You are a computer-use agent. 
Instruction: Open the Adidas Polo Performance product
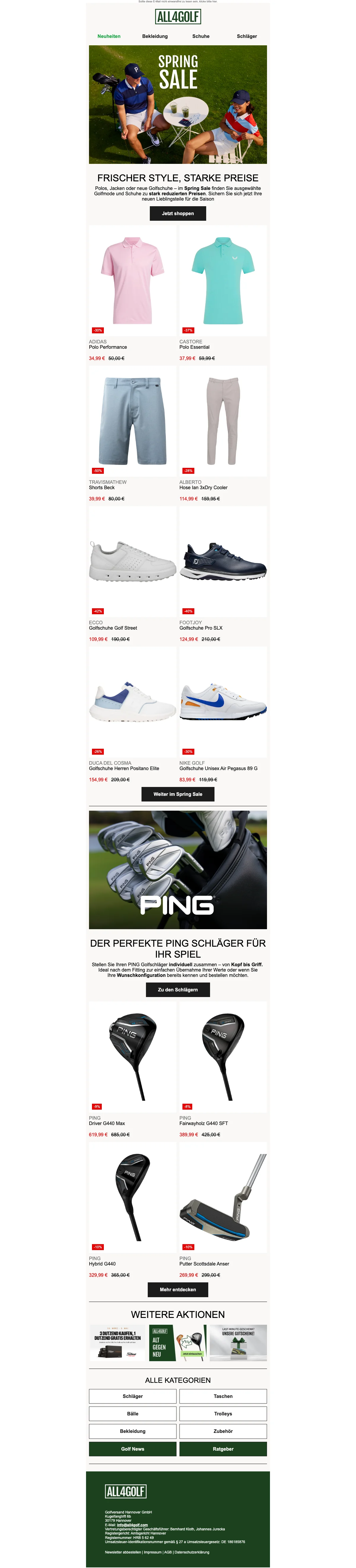(132, 281)
